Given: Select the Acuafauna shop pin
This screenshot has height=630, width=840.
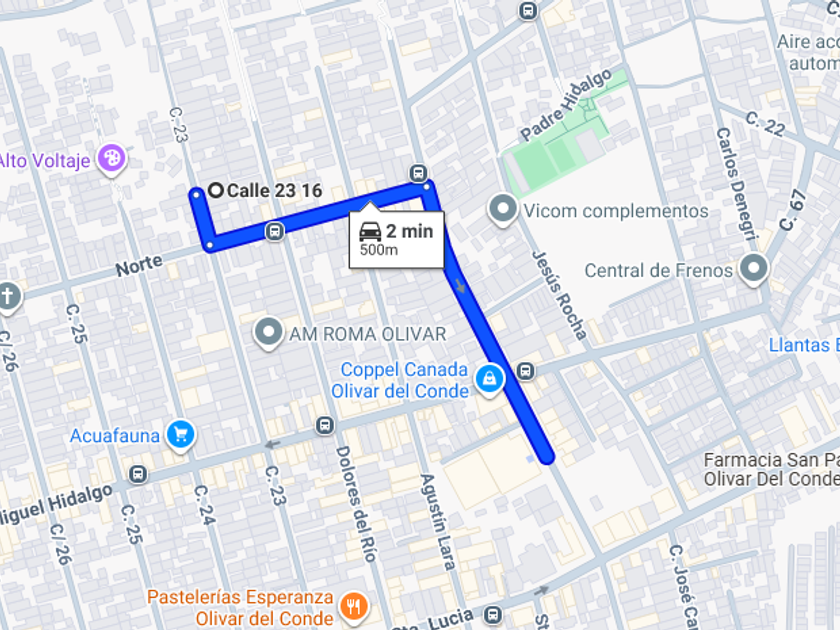Looking at the screenshot, I should click(x=180, y=436).
